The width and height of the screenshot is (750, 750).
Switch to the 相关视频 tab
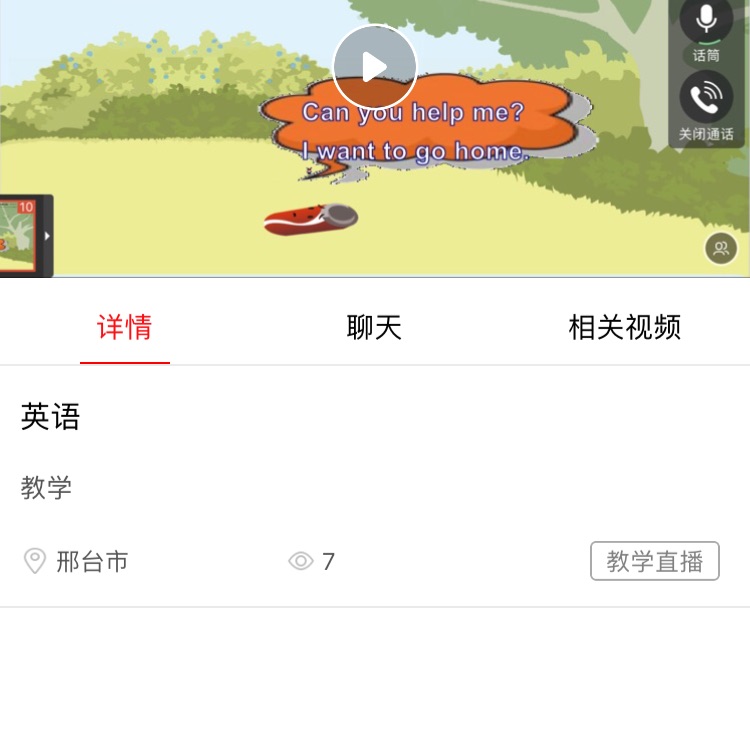pyautogui.click(x=624, y=327)
